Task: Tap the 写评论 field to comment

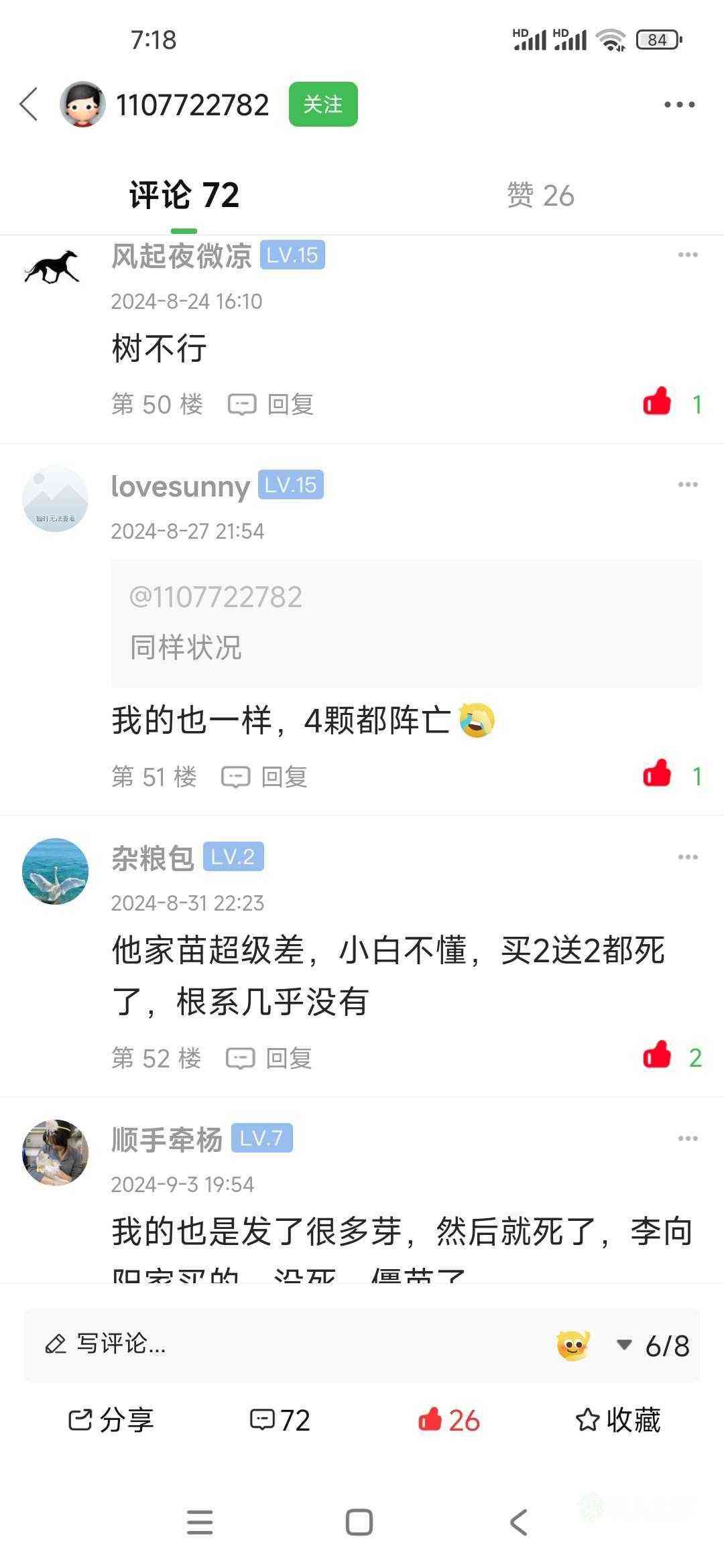Action: pyautogui.click(x=268, y=1344)
